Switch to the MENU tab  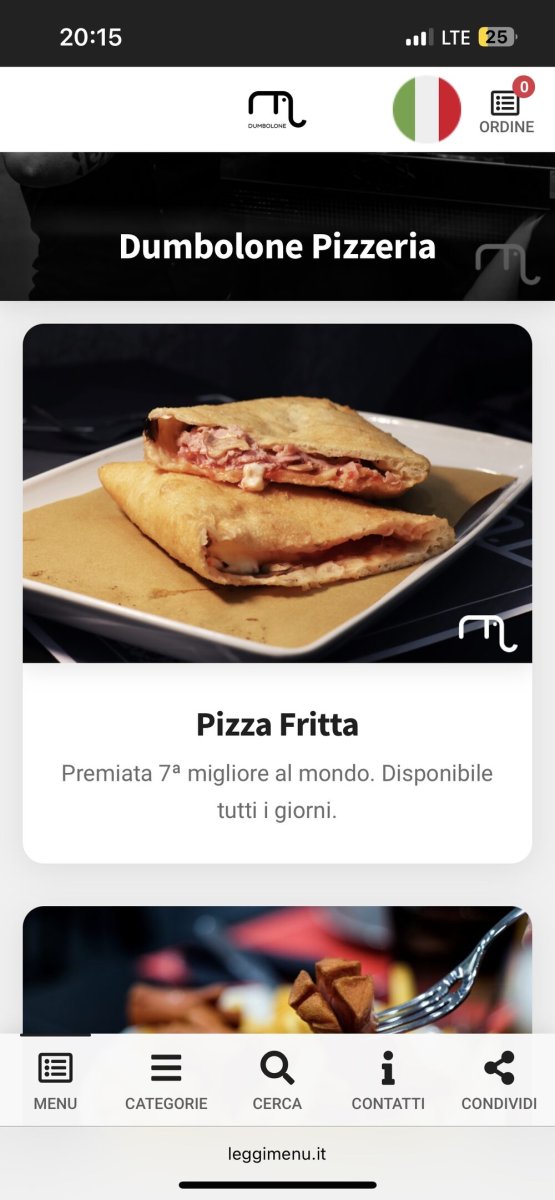55,1081
